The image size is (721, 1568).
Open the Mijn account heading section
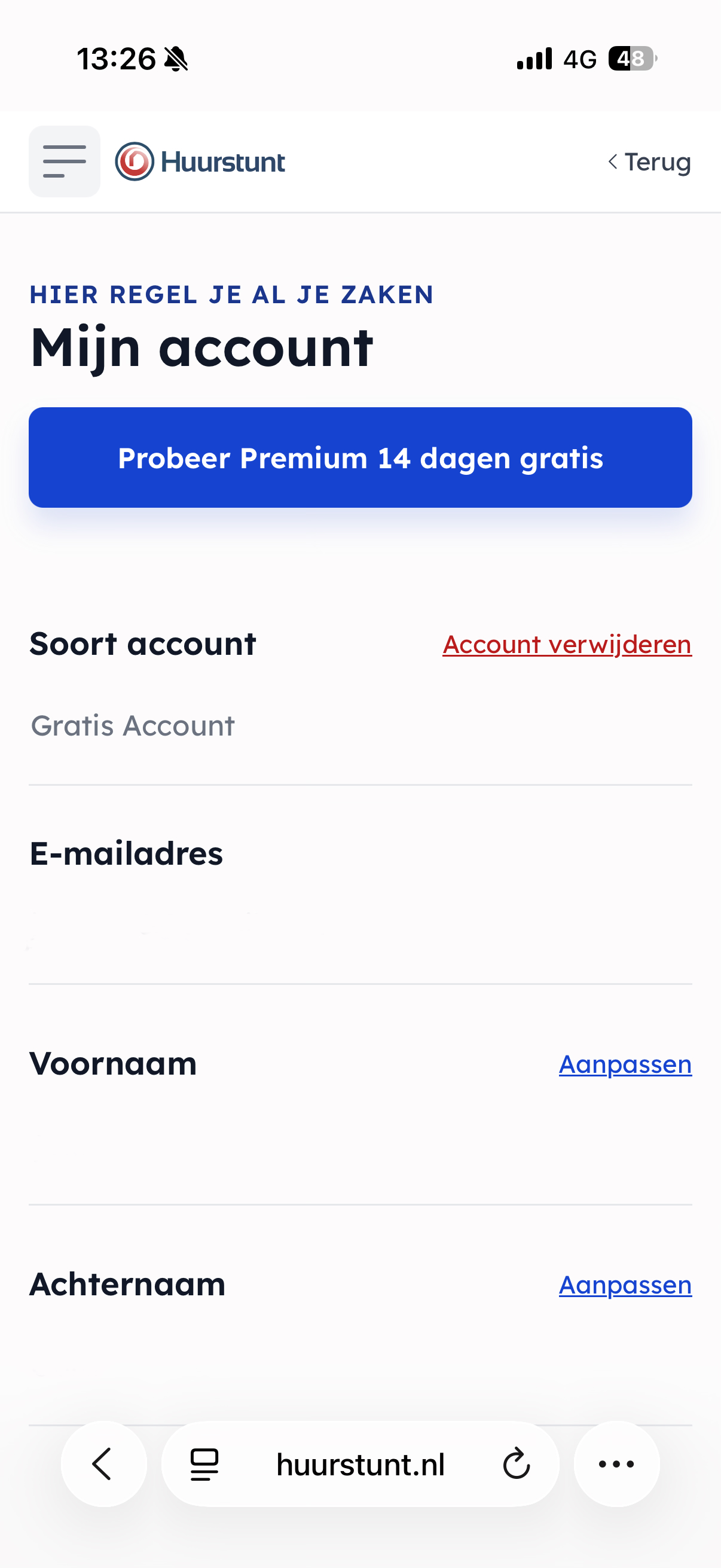tap(201, 347)
